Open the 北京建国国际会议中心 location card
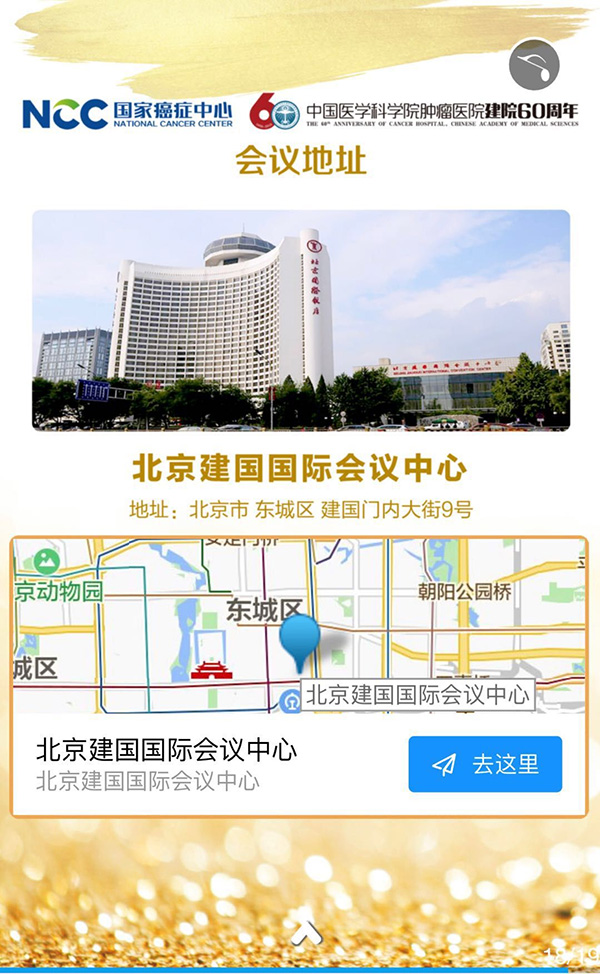The height and width of the screenshot is (974, 600). click(x=299, y=764)
